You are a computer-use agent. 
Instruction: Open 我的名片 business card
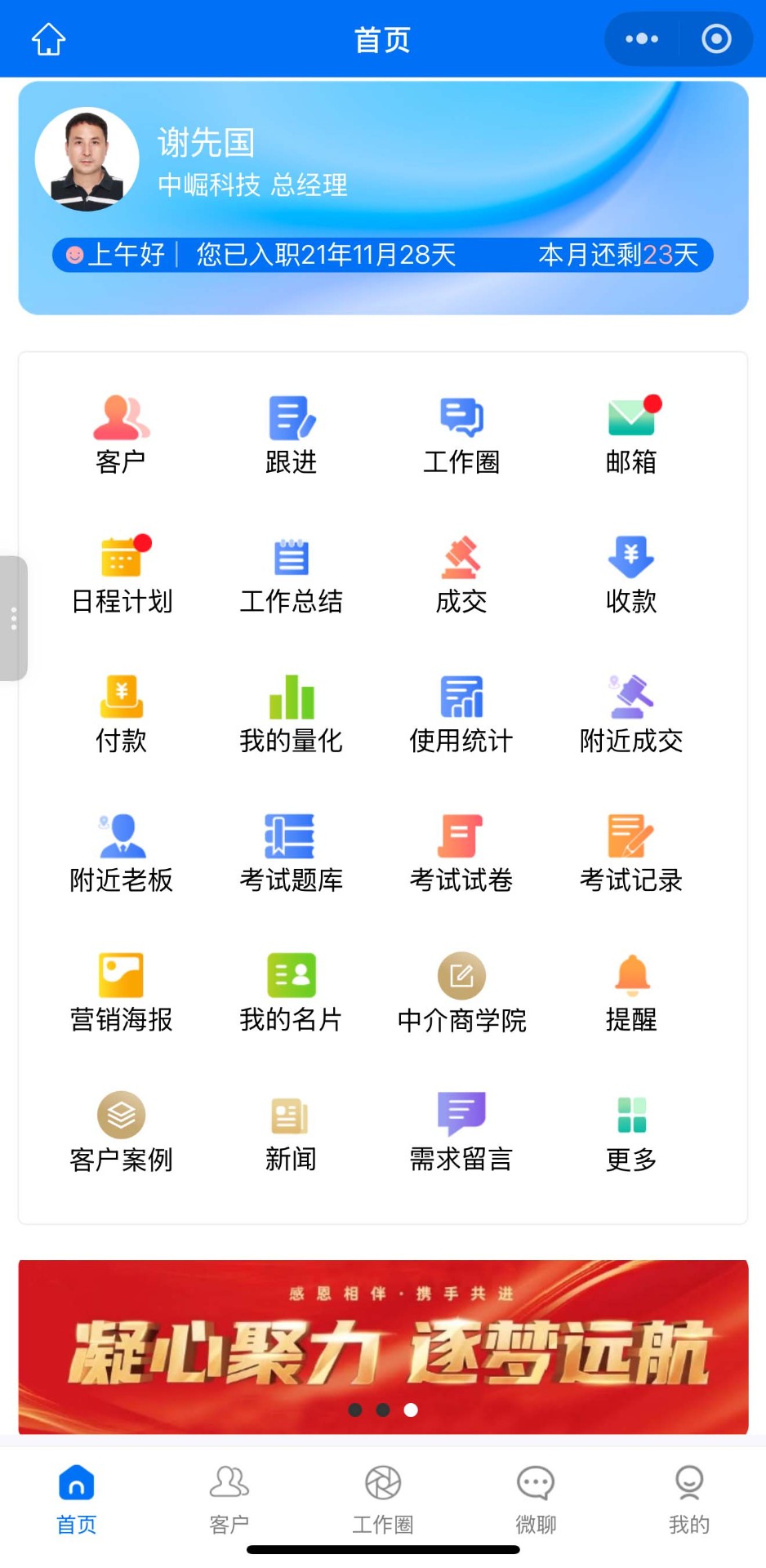click(x=291, y=992)
